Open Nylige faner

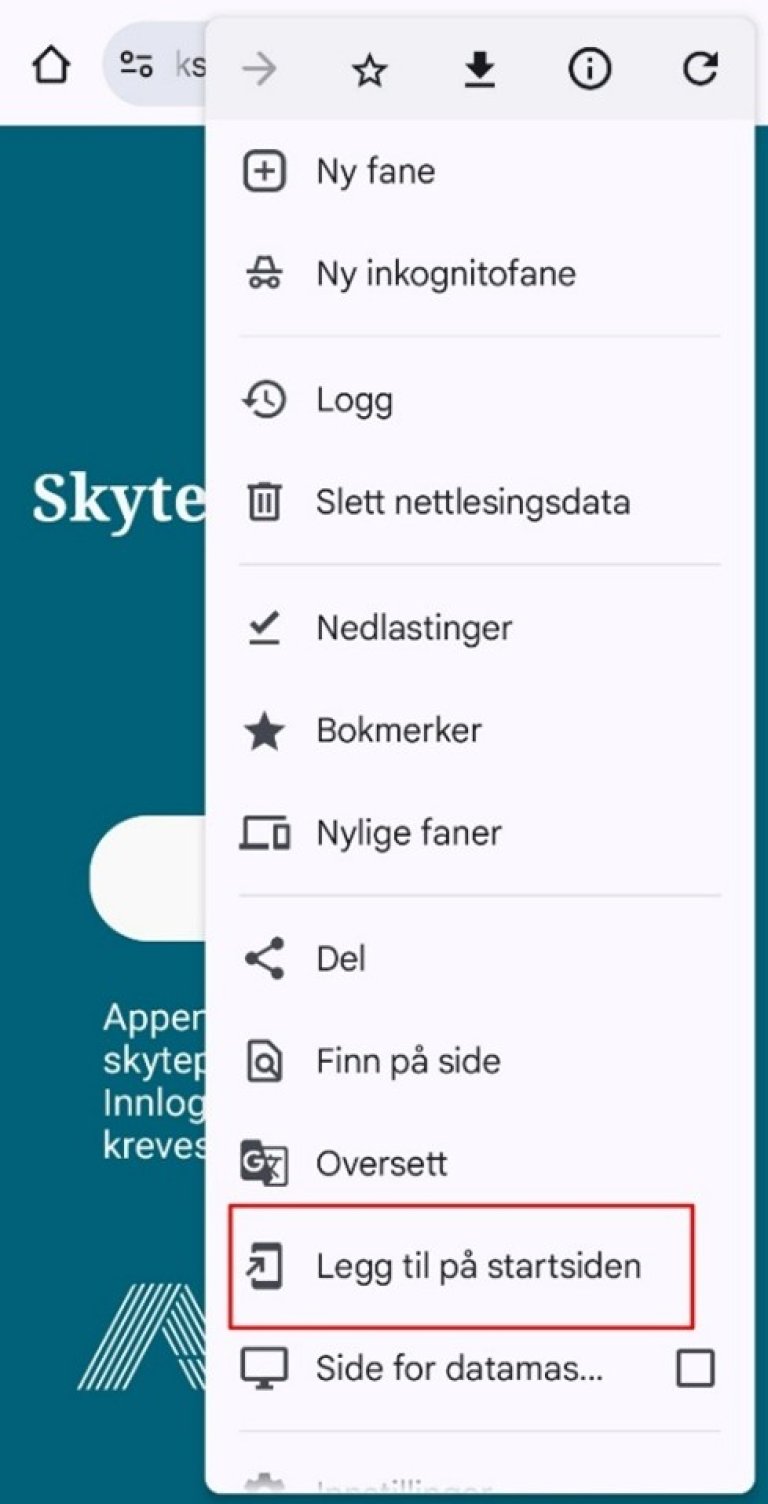tap(408, 832)
